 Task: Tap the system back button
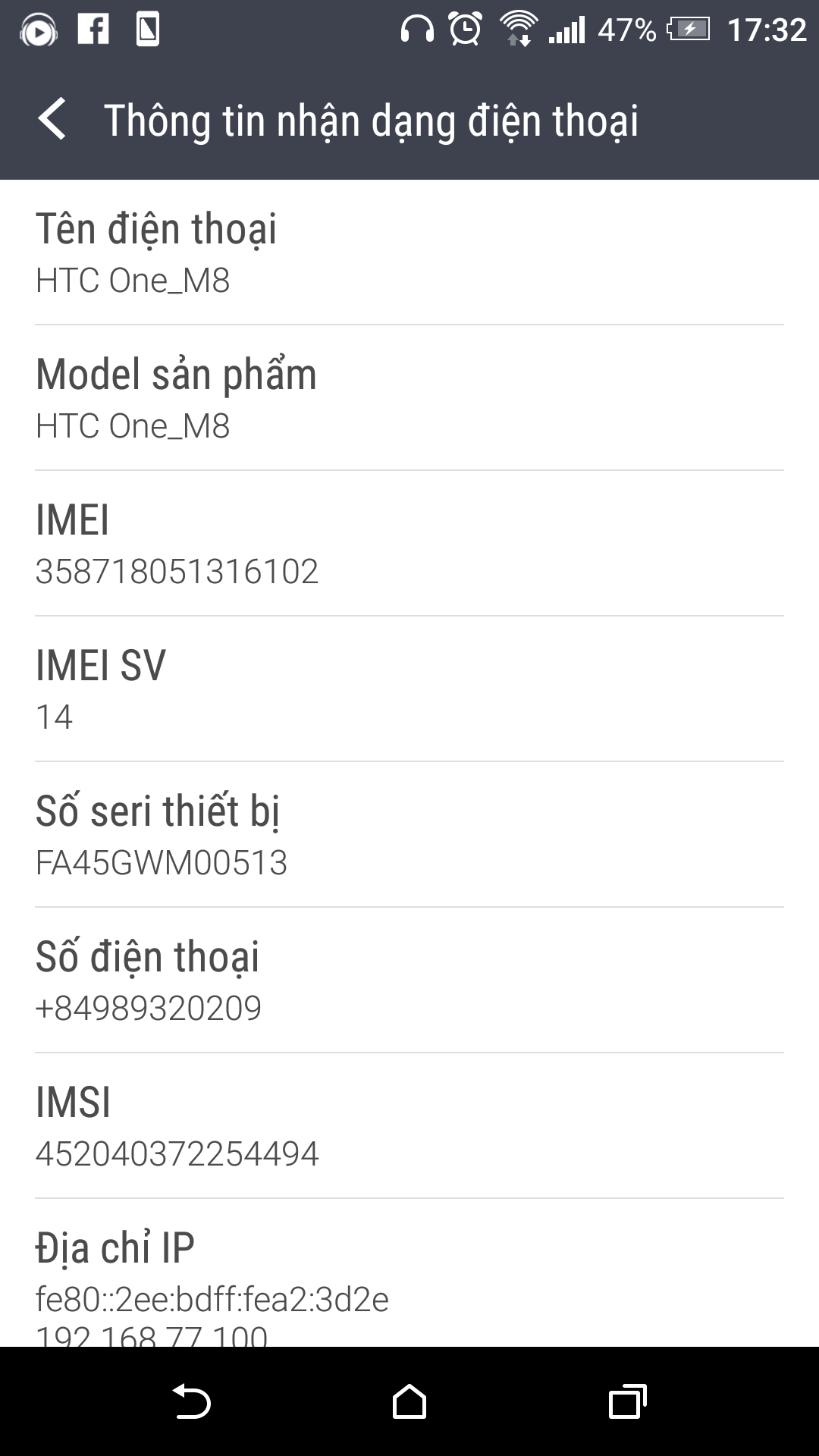[x=191, y=1401]
